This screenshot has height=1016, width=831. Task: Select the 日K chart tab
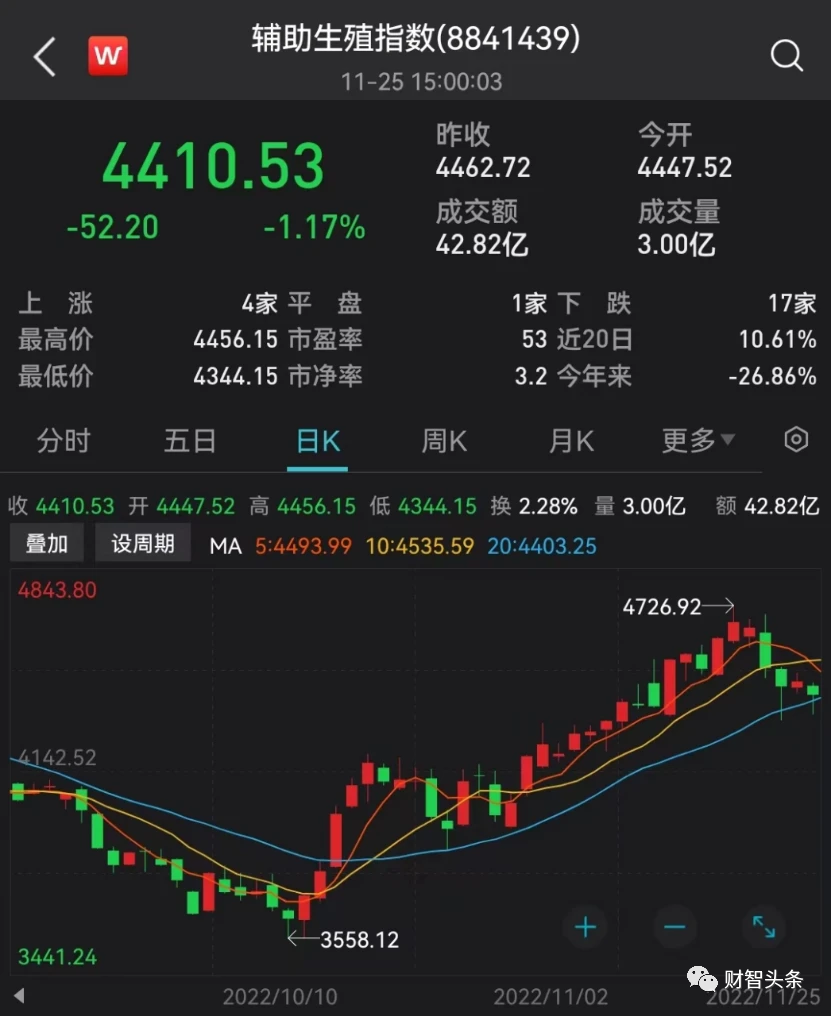319,440
